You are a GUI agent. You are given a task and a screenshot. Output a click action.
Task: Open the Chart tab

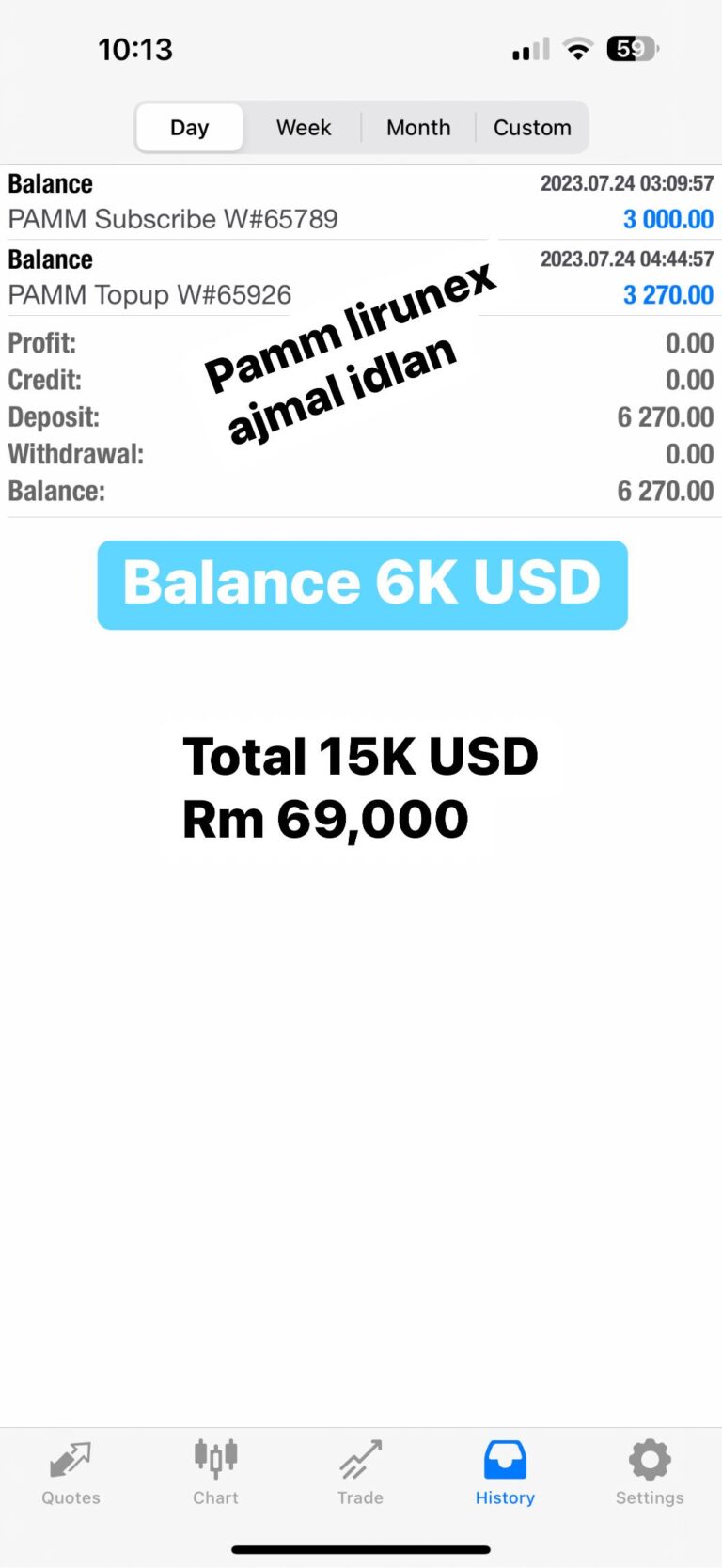point(215,1472)
